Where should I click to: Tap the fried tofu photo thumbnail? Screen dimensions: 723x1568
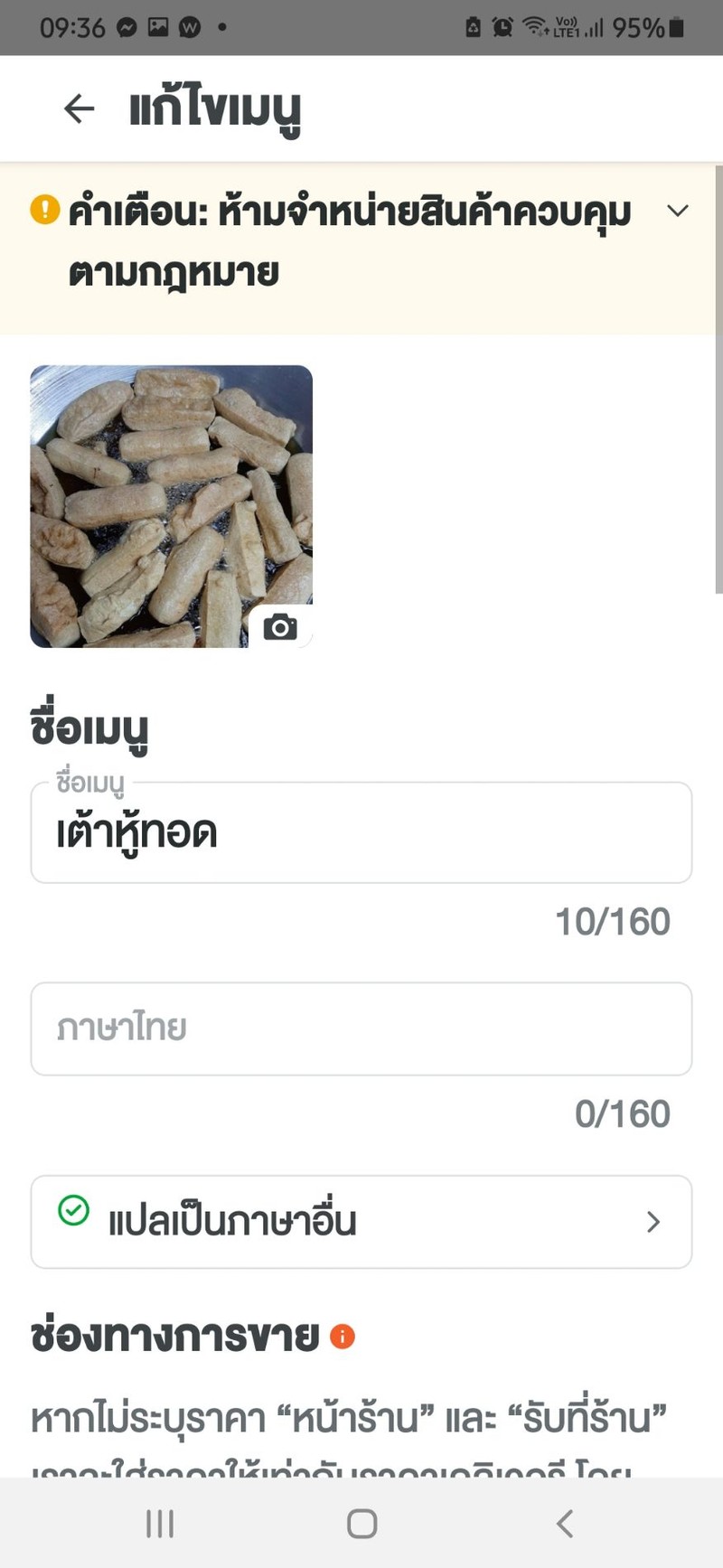[x=170, y=506]
